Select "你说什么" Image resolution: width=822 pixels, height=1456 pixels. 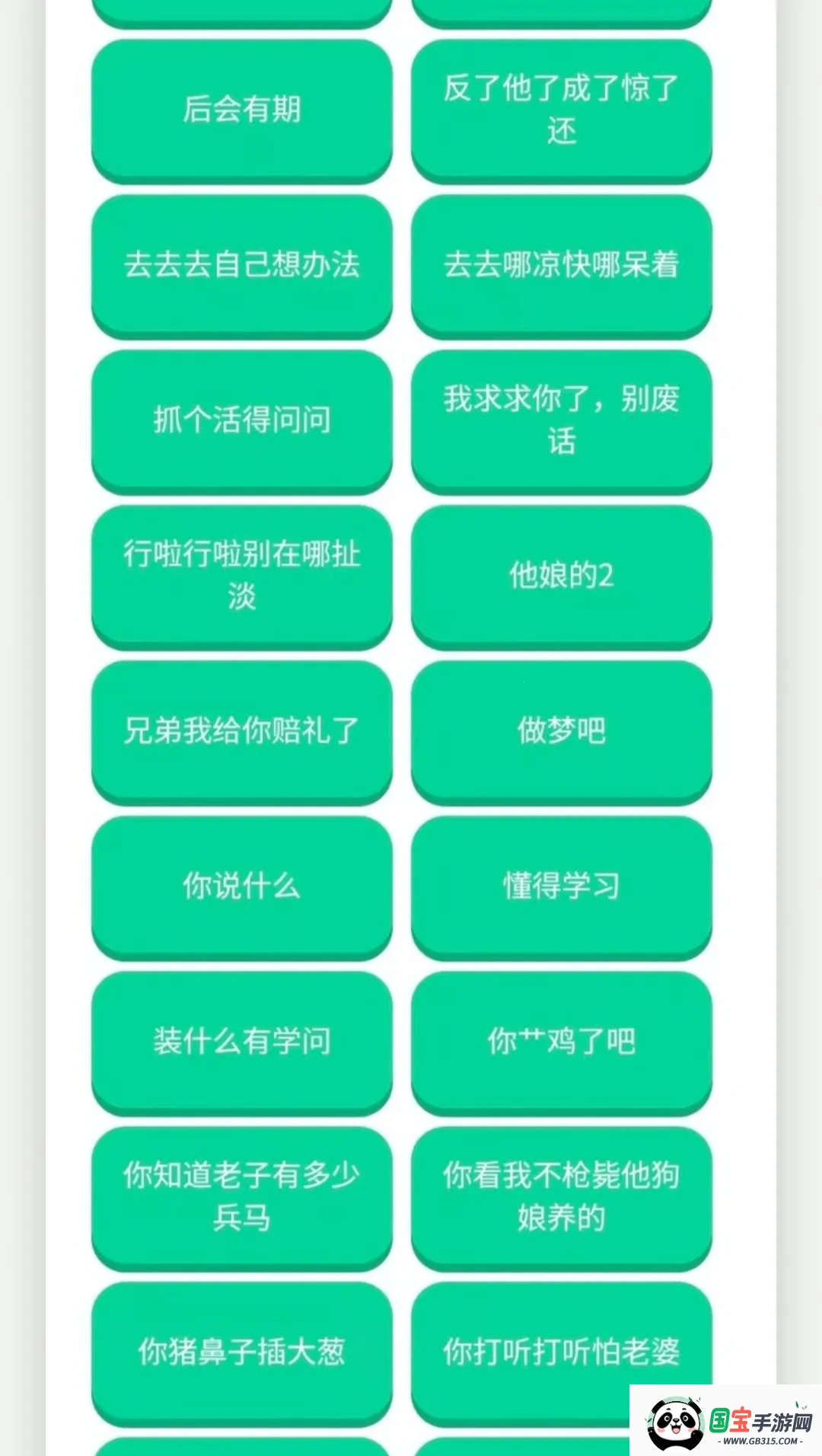pyautogui.click(x=242, y=886)
